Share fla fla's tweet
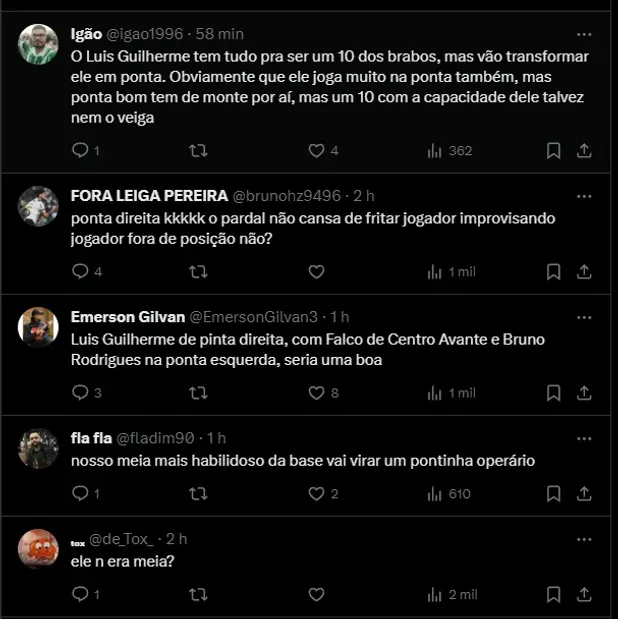Image resolution: width=618 pixels, height=619 pixels. coord(585,494)
